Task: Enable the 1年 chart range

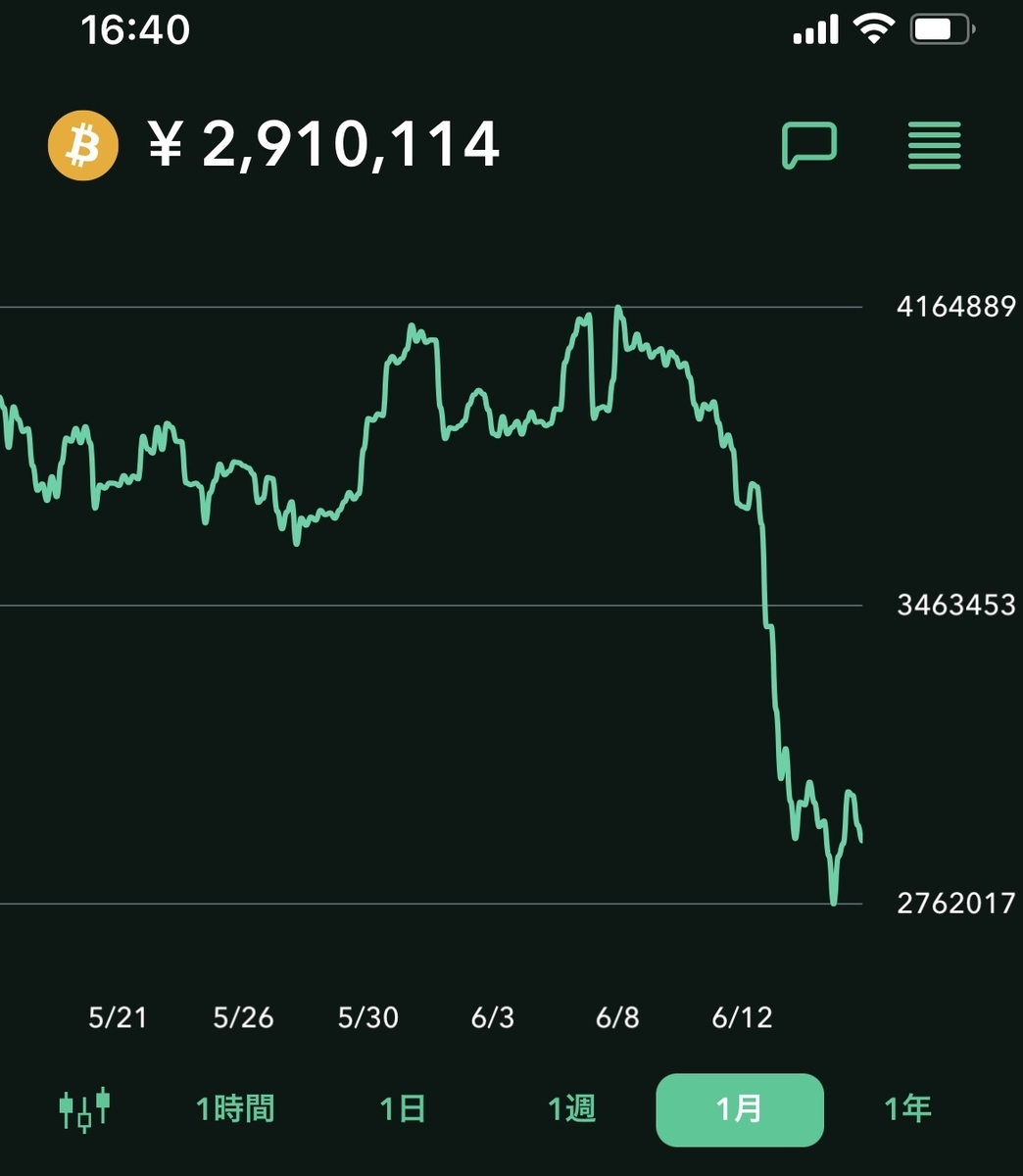Action: [x=908, y=1109]
